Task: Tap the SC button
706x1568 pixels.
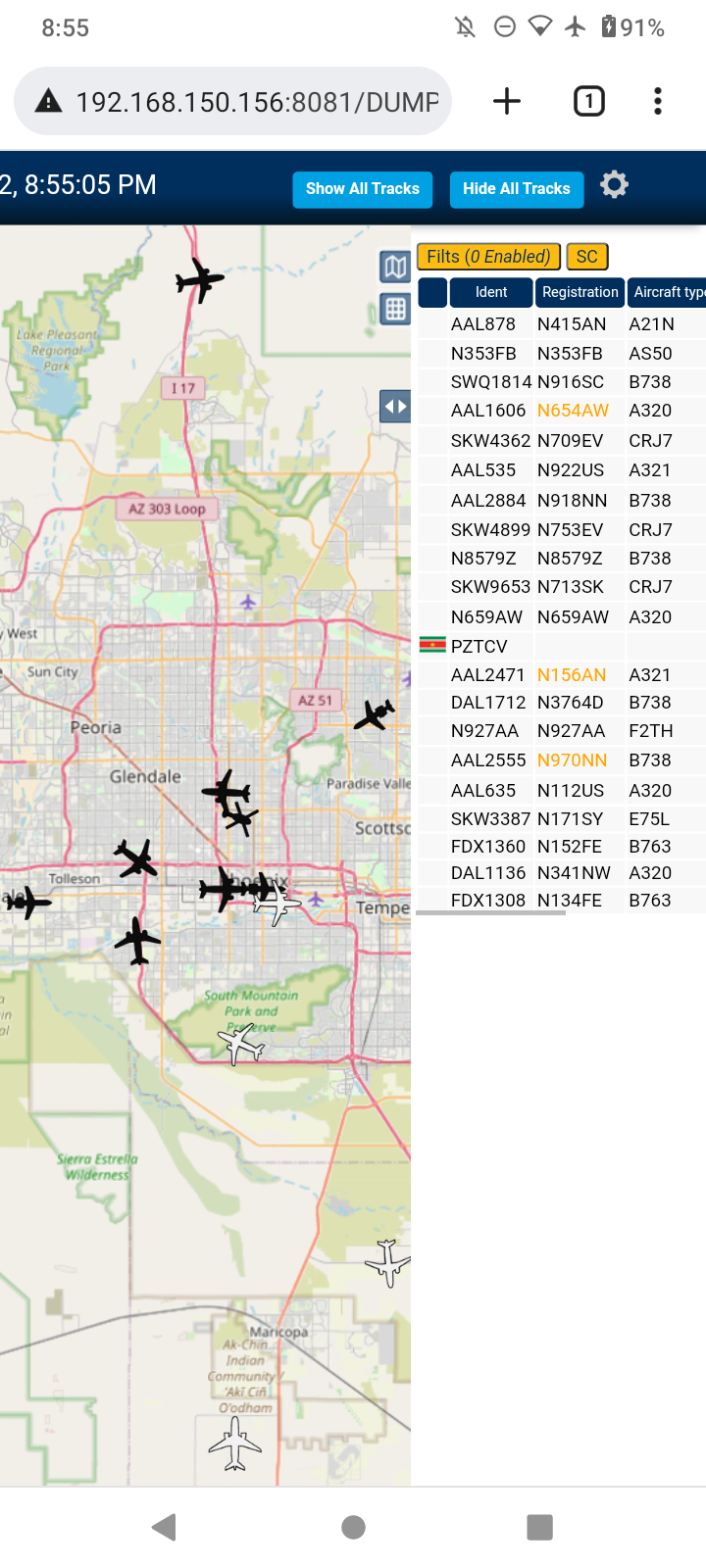Action: coord(587,257)
